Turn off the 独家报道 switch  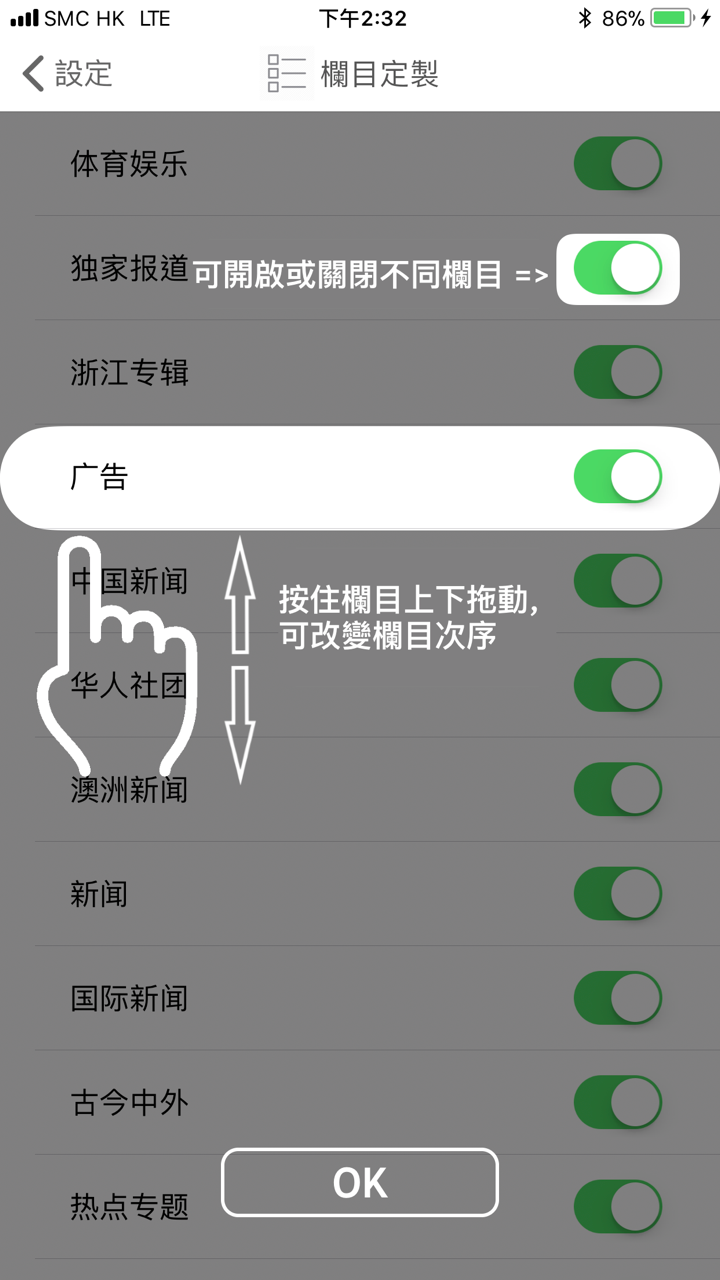coord(617,269)
